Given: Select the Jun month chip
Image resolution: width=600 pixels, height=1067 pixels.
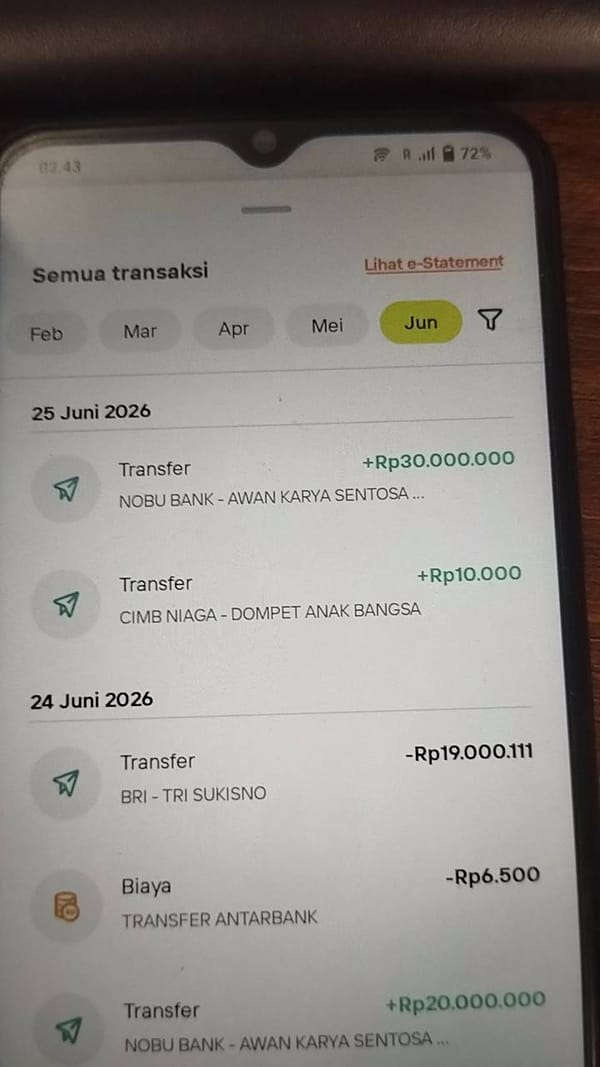Looking at the screenshot, I should pos(420,322).
